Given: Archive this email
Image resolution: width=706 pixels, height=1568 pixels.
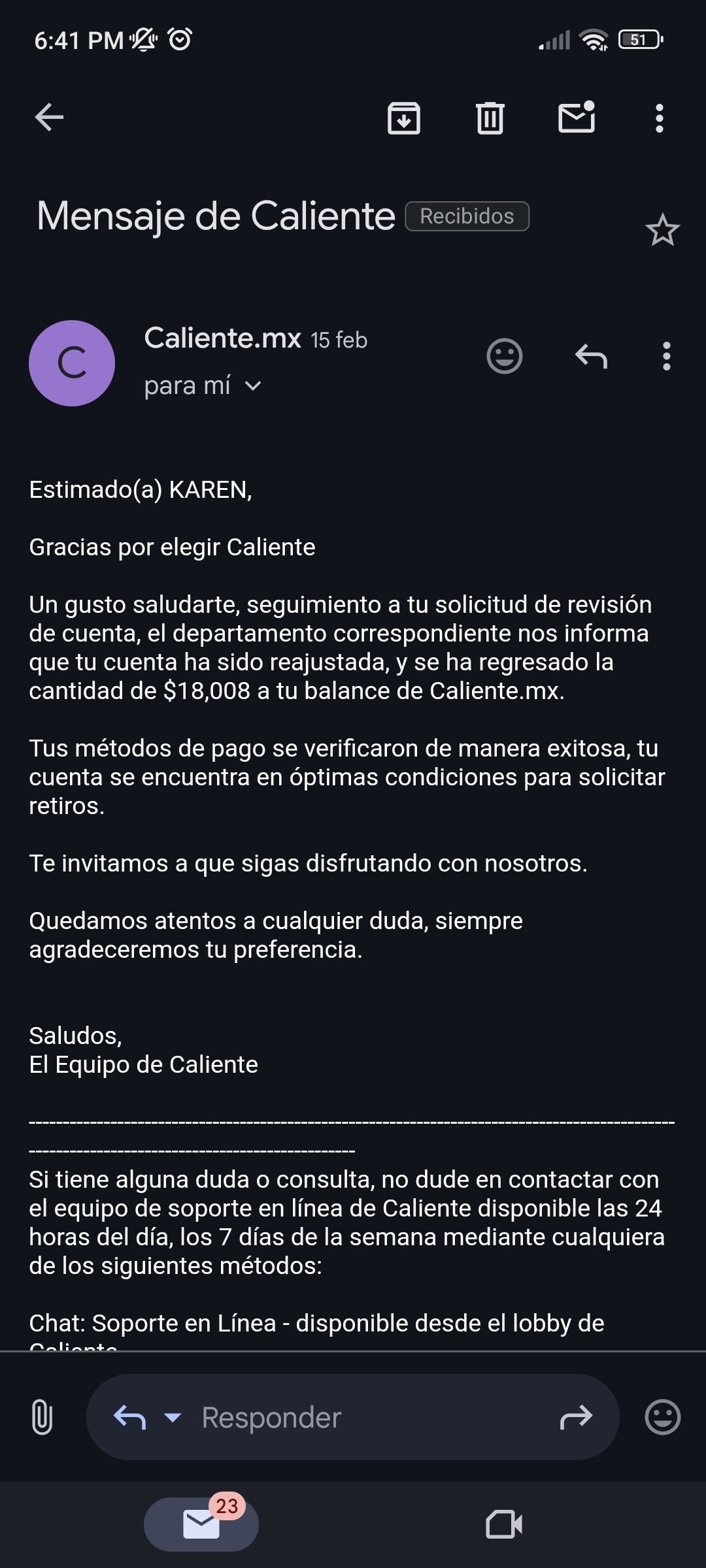Looking at the screenshot, I should tap(403, 118).
